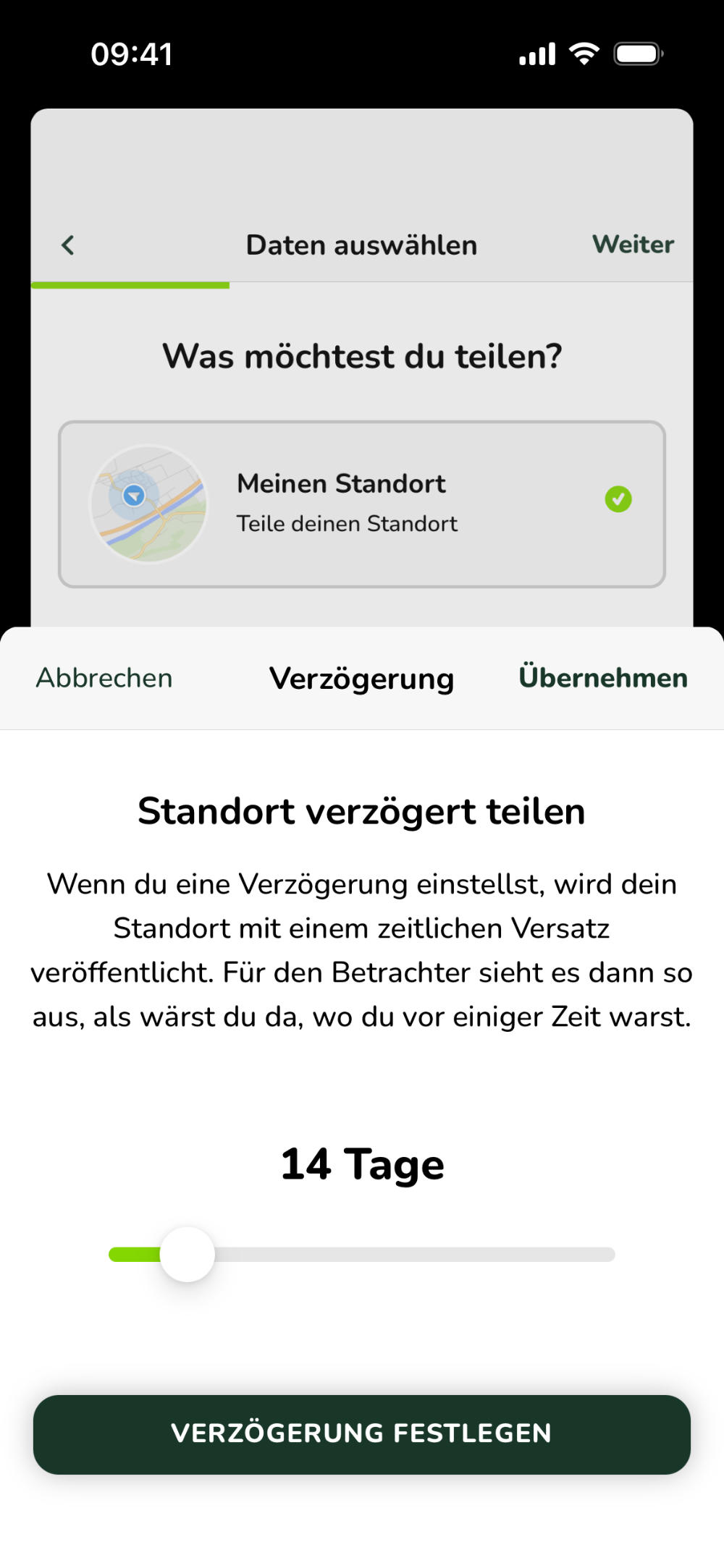Select the Meinen Standort card

(362, 504)
